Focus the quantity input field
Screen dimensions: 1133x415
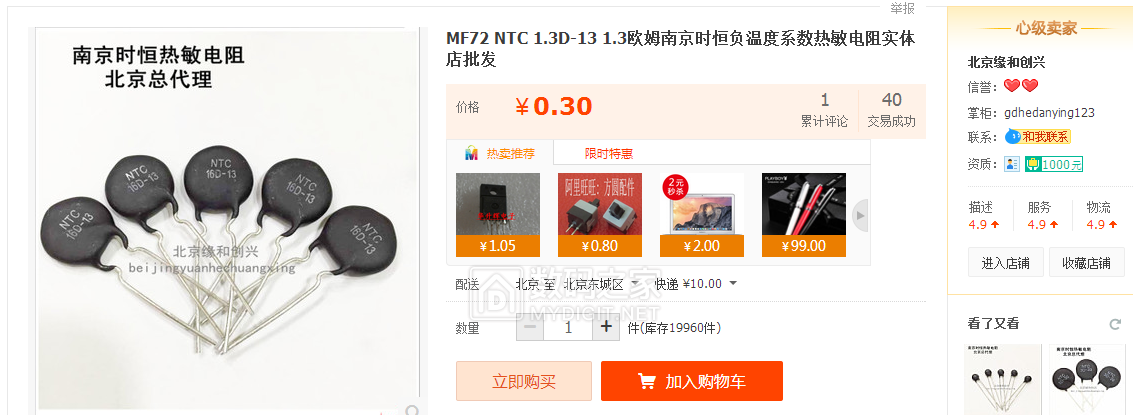pos(568,327)
